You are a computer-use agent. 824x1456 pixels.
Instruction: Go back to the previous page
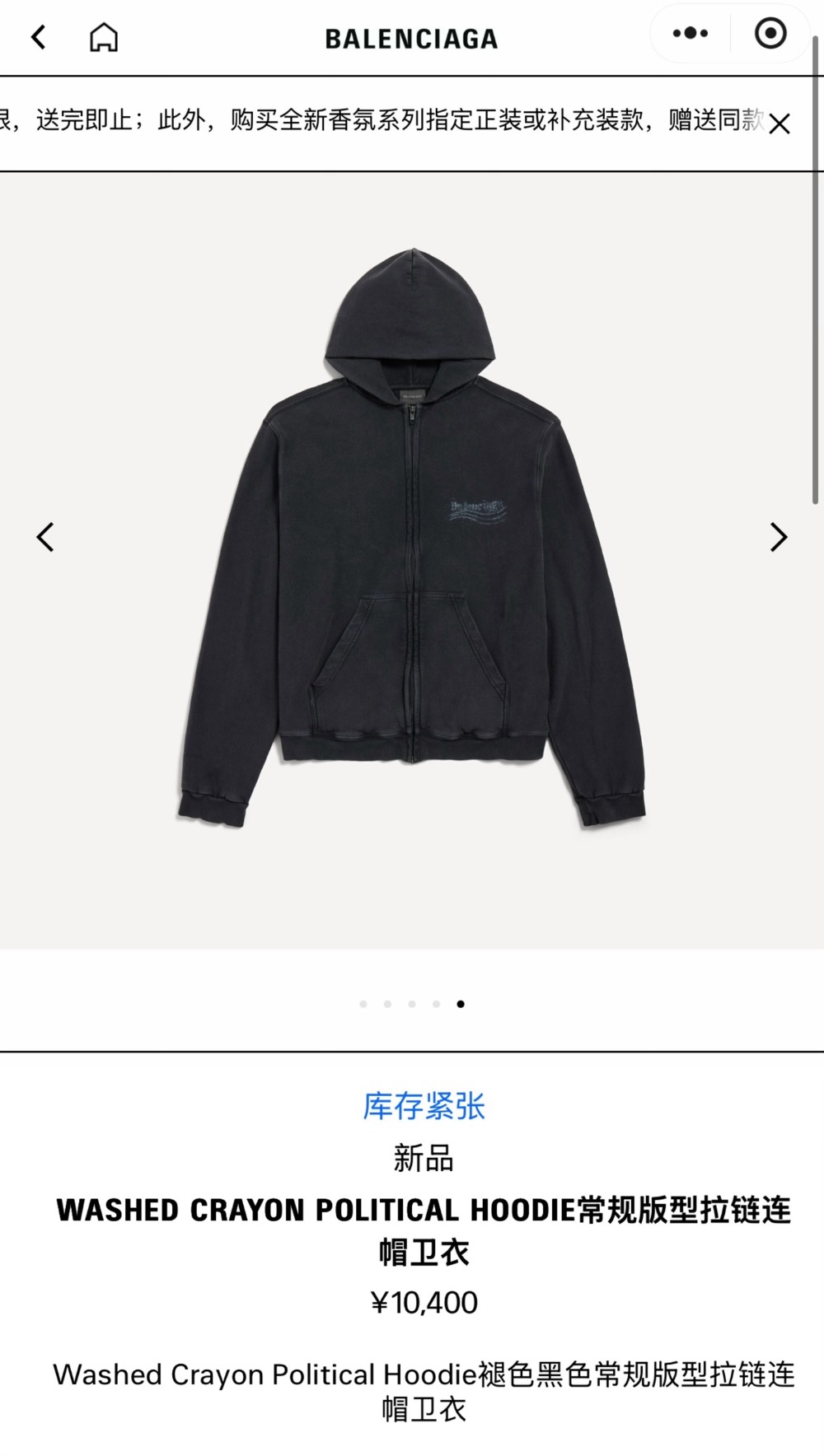tap(39, 37)
